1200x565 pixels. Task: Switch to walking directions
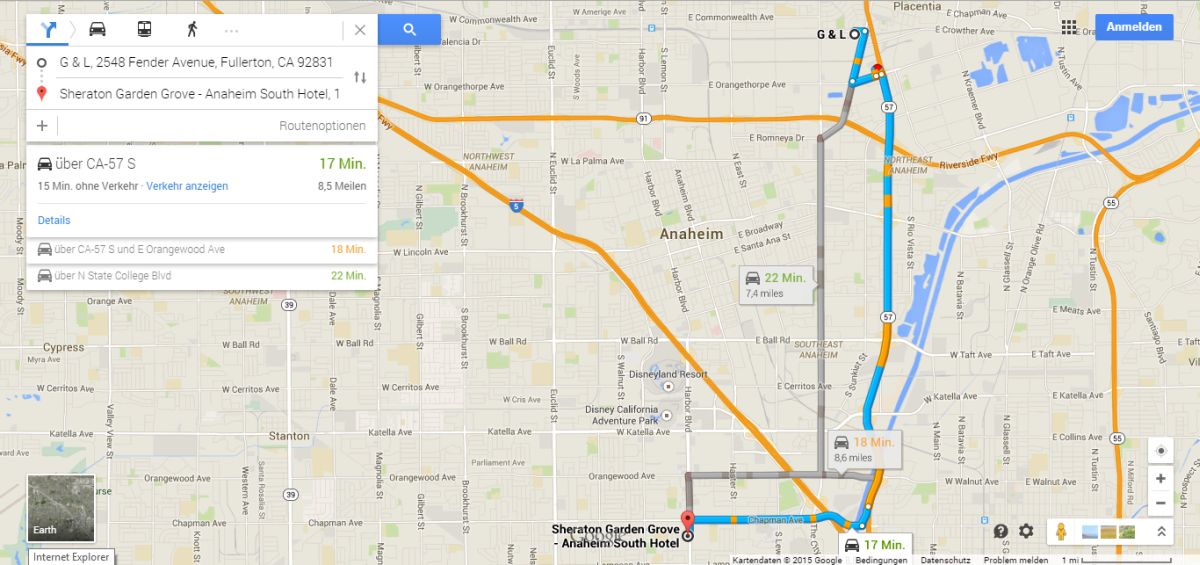tap(191, 29)
